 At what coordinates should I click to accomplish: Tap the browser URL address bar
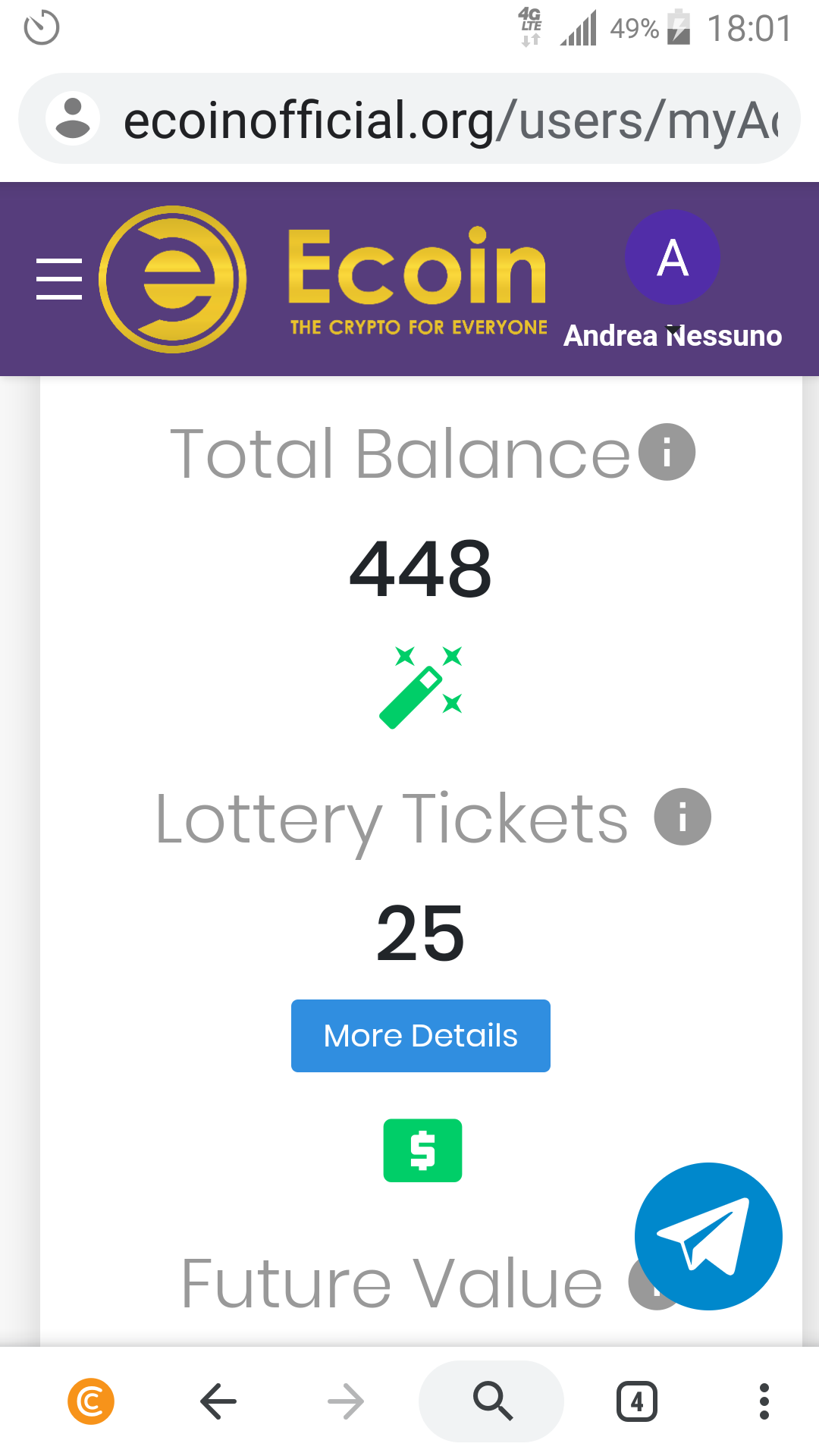pyautogui.click(x=447, y=120)
